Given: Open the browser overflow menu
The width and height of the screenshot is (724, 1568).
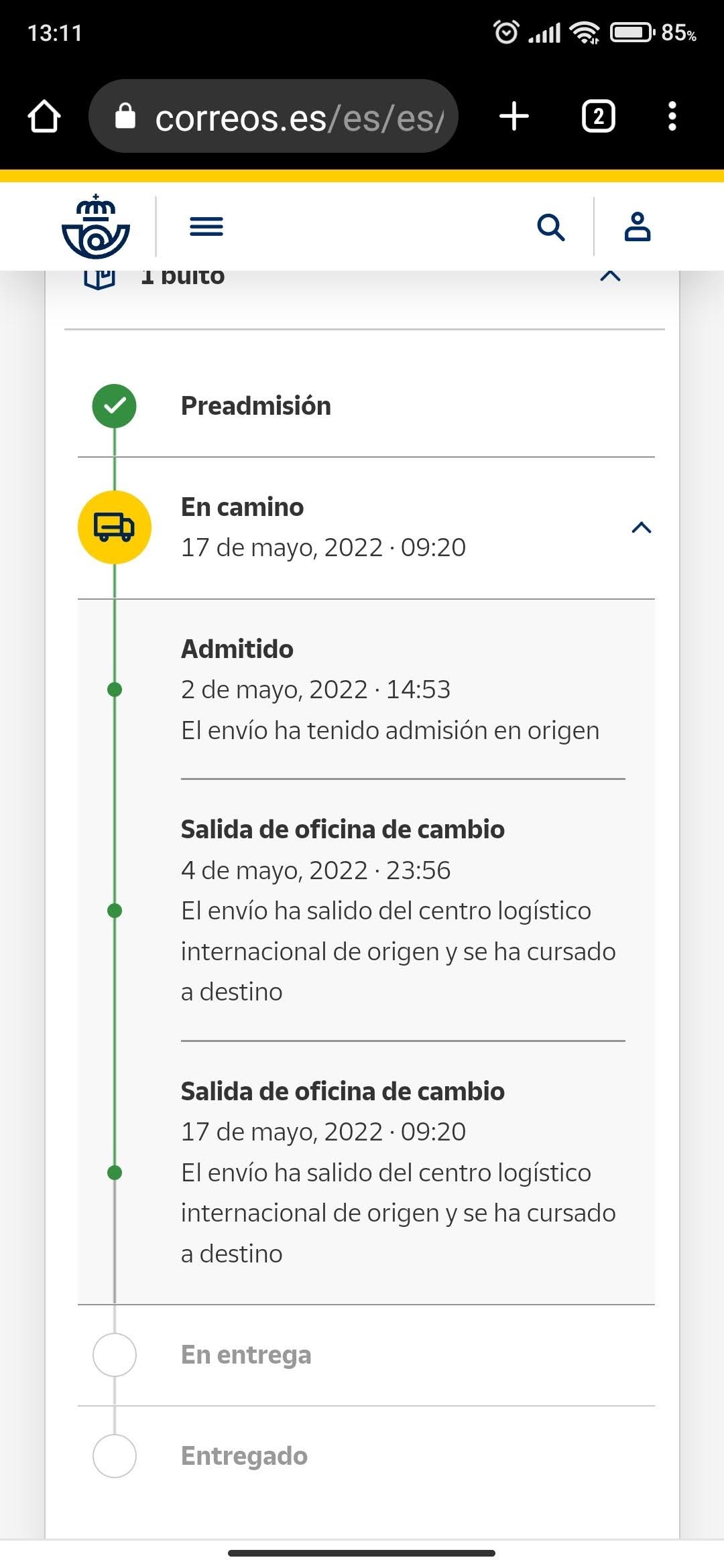Looking at the screenshot, I should point(672,117).
